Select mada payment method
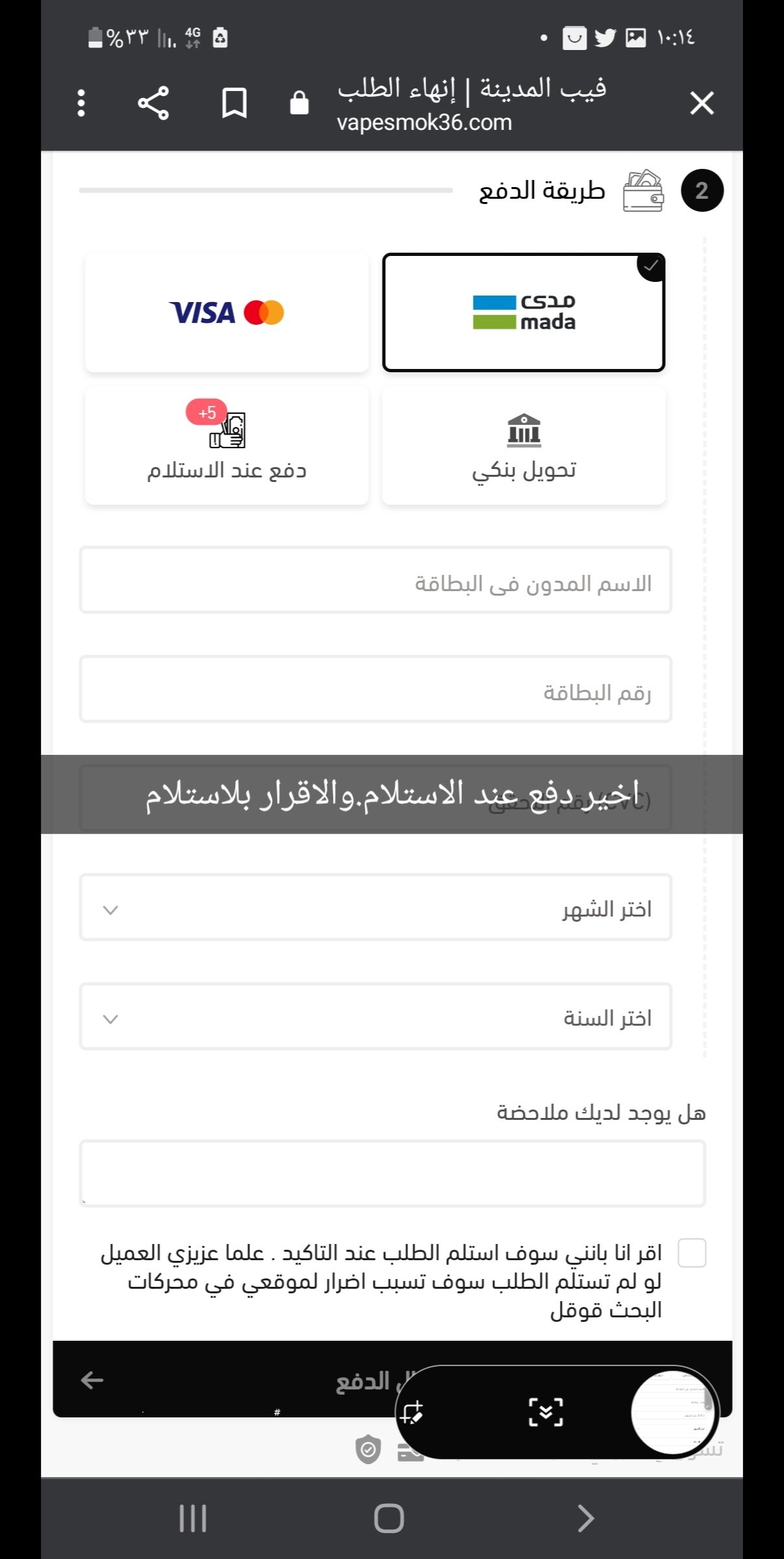Screen dimensions: 784x1559 (x=524, y=312)
